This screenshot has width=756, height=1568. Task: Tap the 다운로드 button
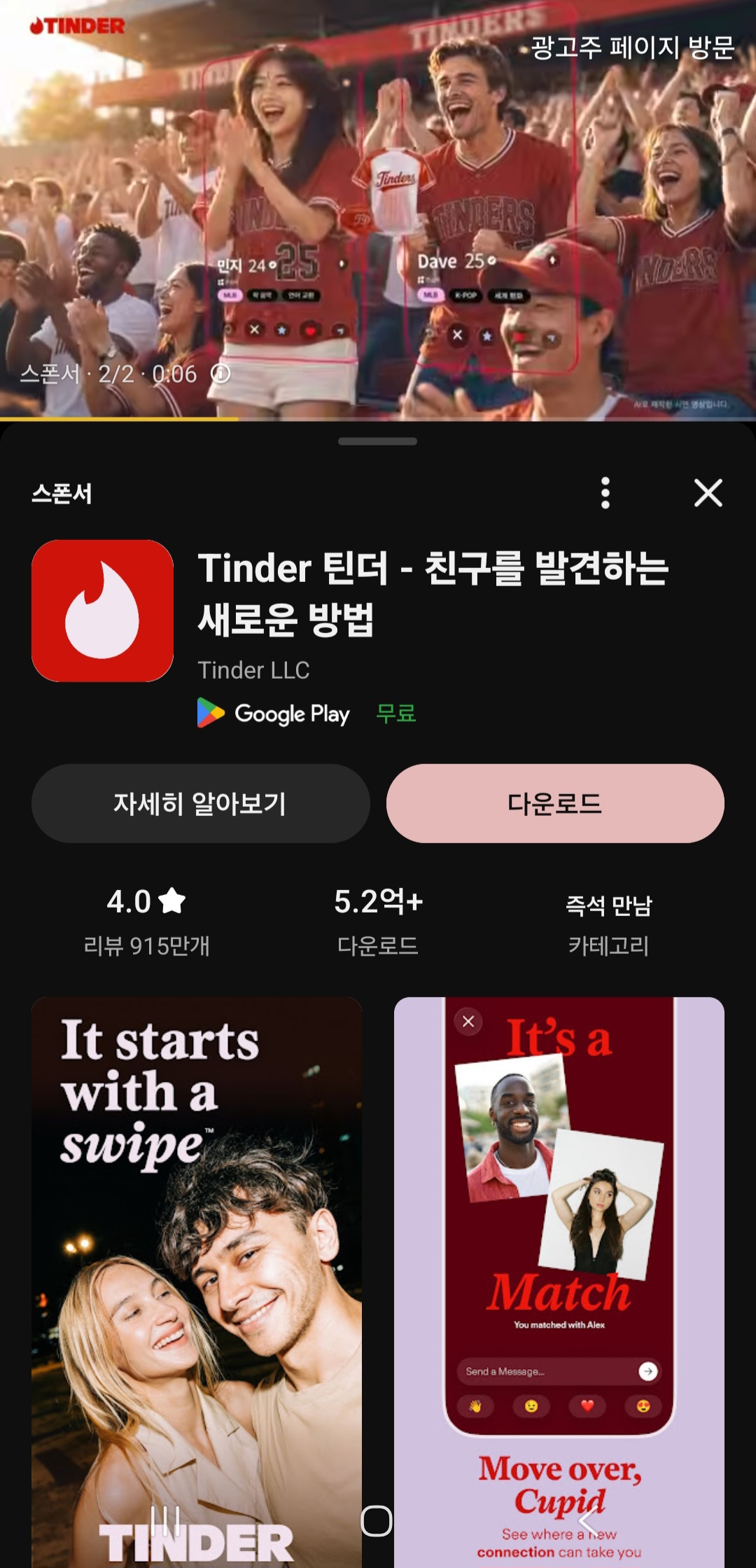[x=555, y=803]
